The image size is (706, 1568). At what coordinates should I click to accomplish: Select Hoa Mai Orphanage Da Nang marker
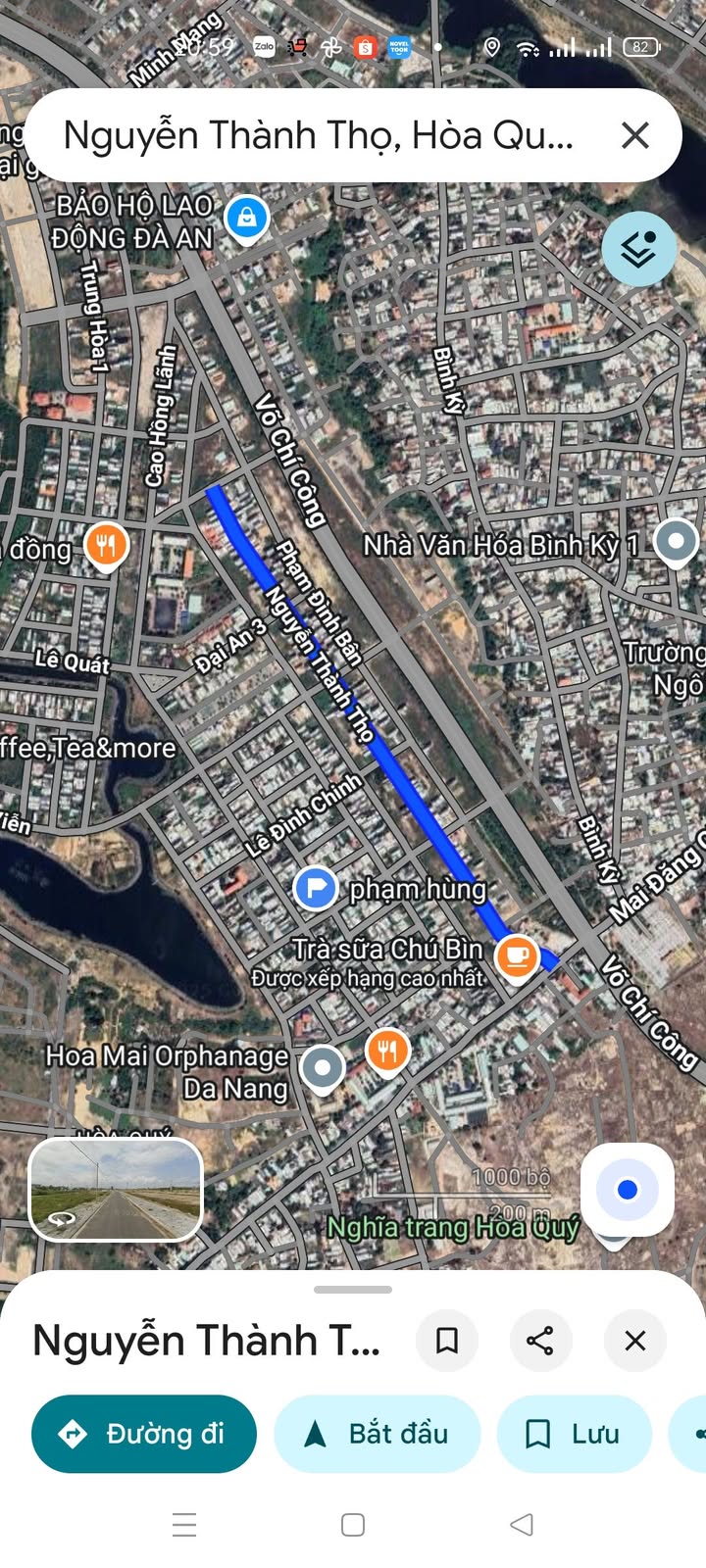click(322, 1068)
